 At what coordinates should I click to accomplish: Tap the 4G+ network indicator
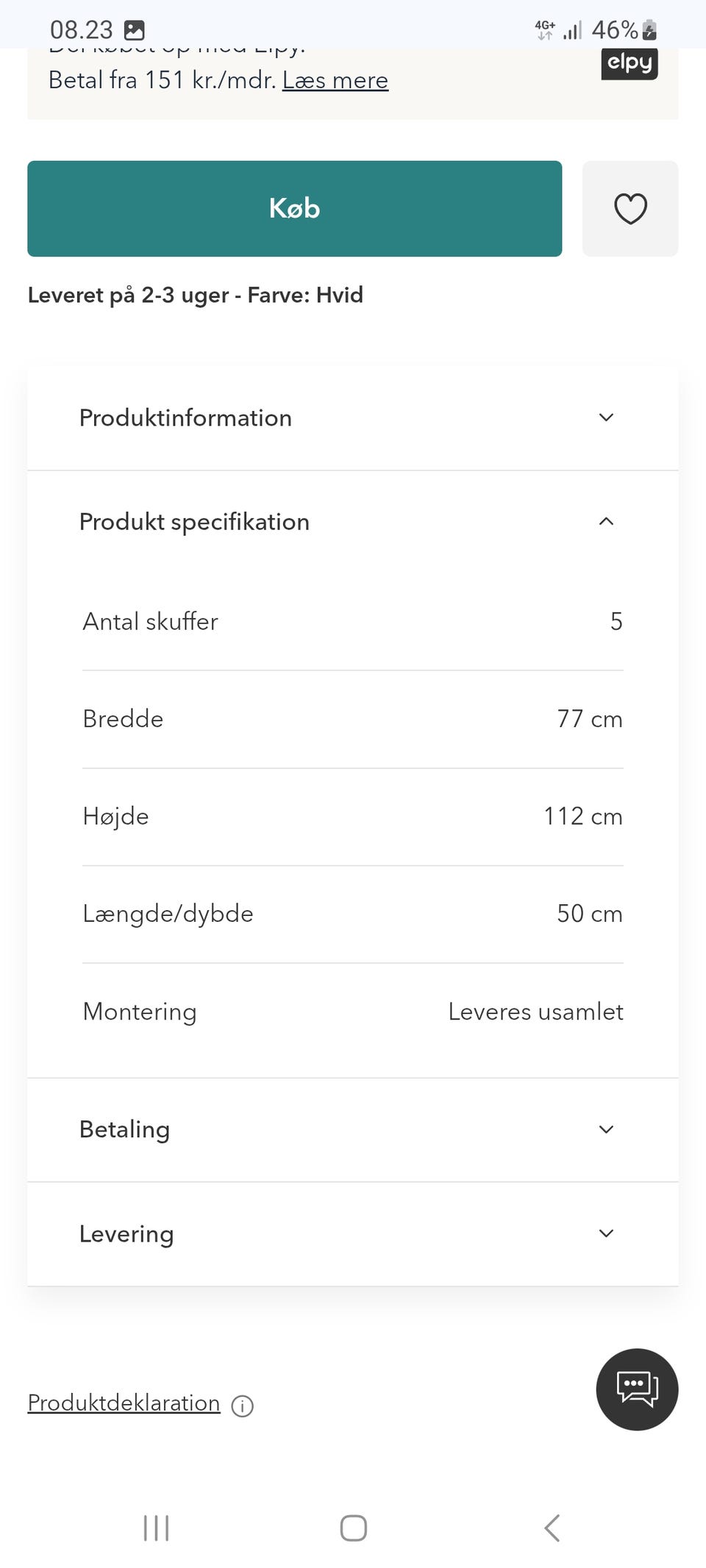coord(544,28)
